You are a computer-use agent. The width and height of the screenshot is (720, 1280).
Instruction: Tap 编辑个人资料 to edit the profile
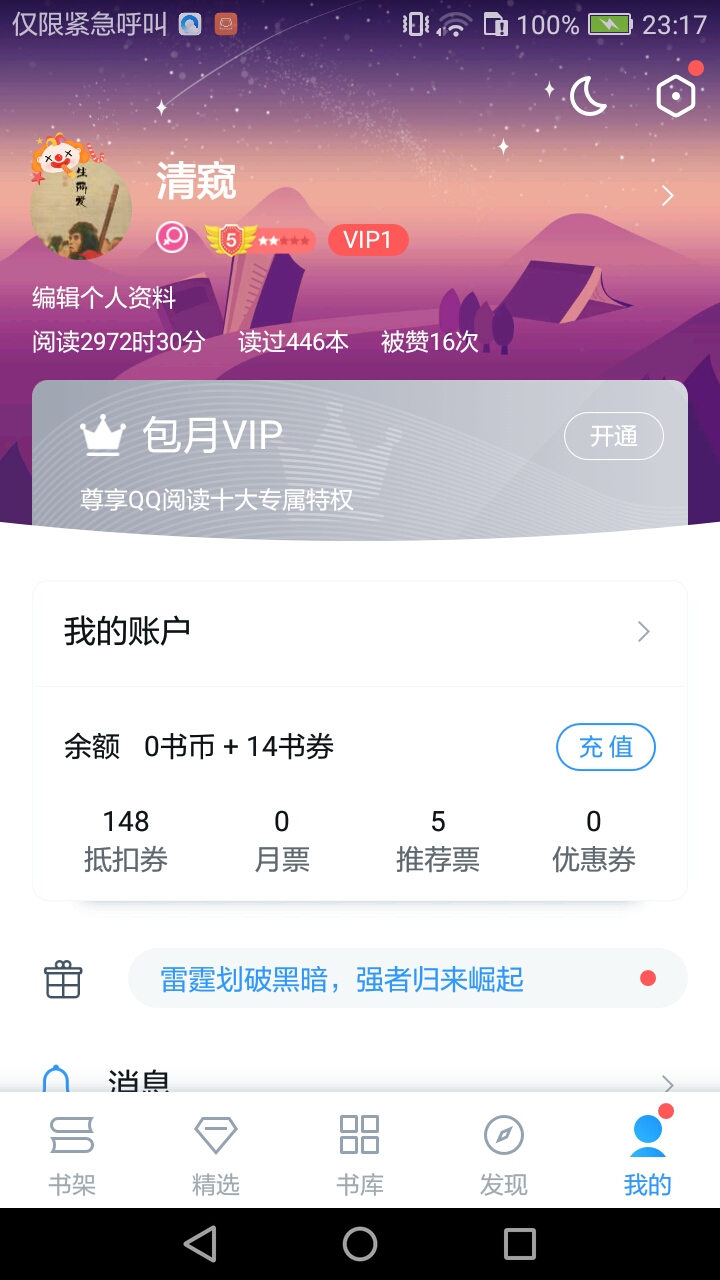tap(104, 298)
